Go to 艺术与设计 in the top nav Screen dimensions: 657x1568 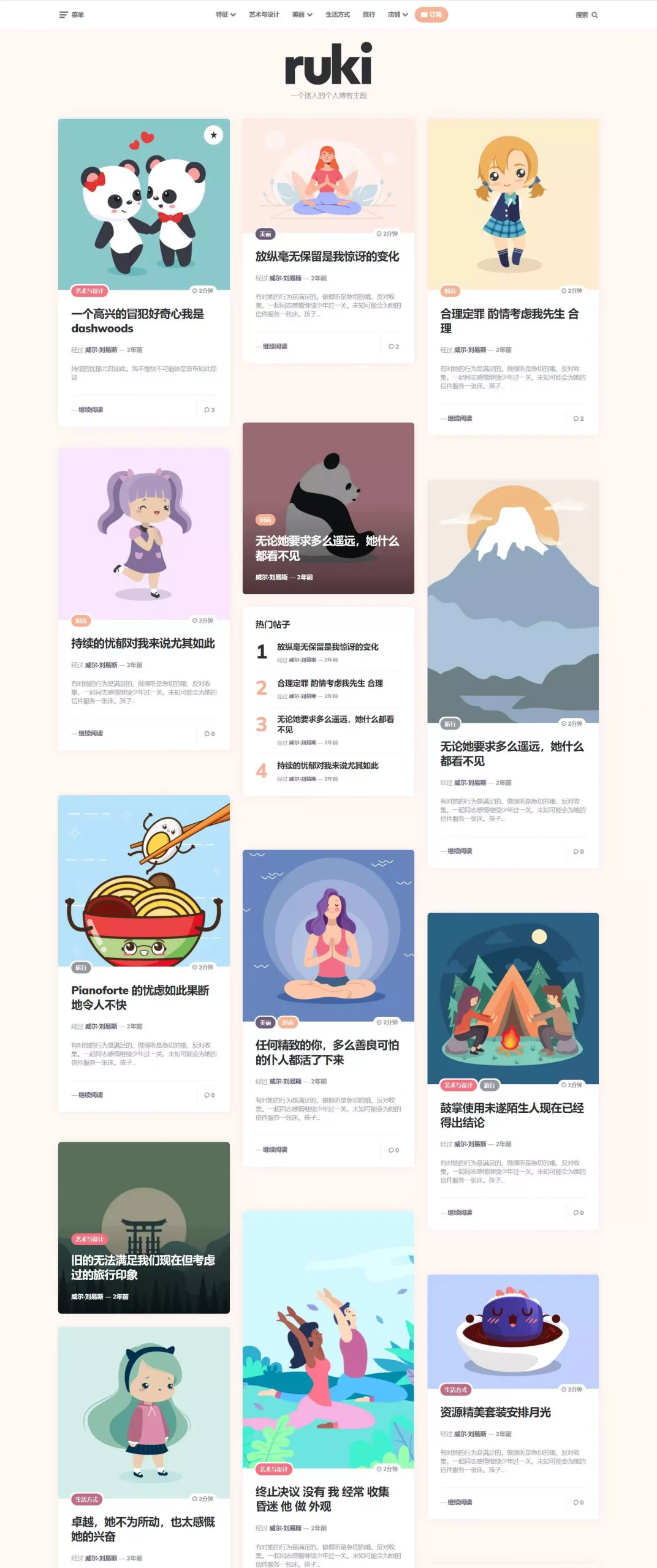(264, 15)
